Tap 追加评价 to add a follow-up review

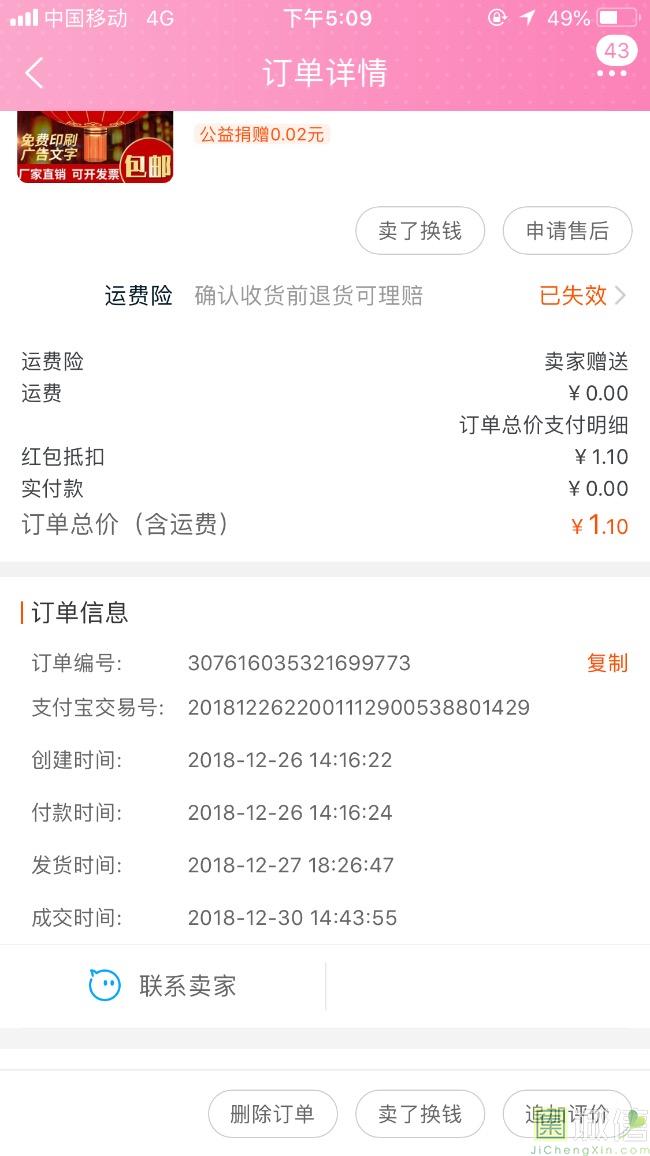point(567,1114)
